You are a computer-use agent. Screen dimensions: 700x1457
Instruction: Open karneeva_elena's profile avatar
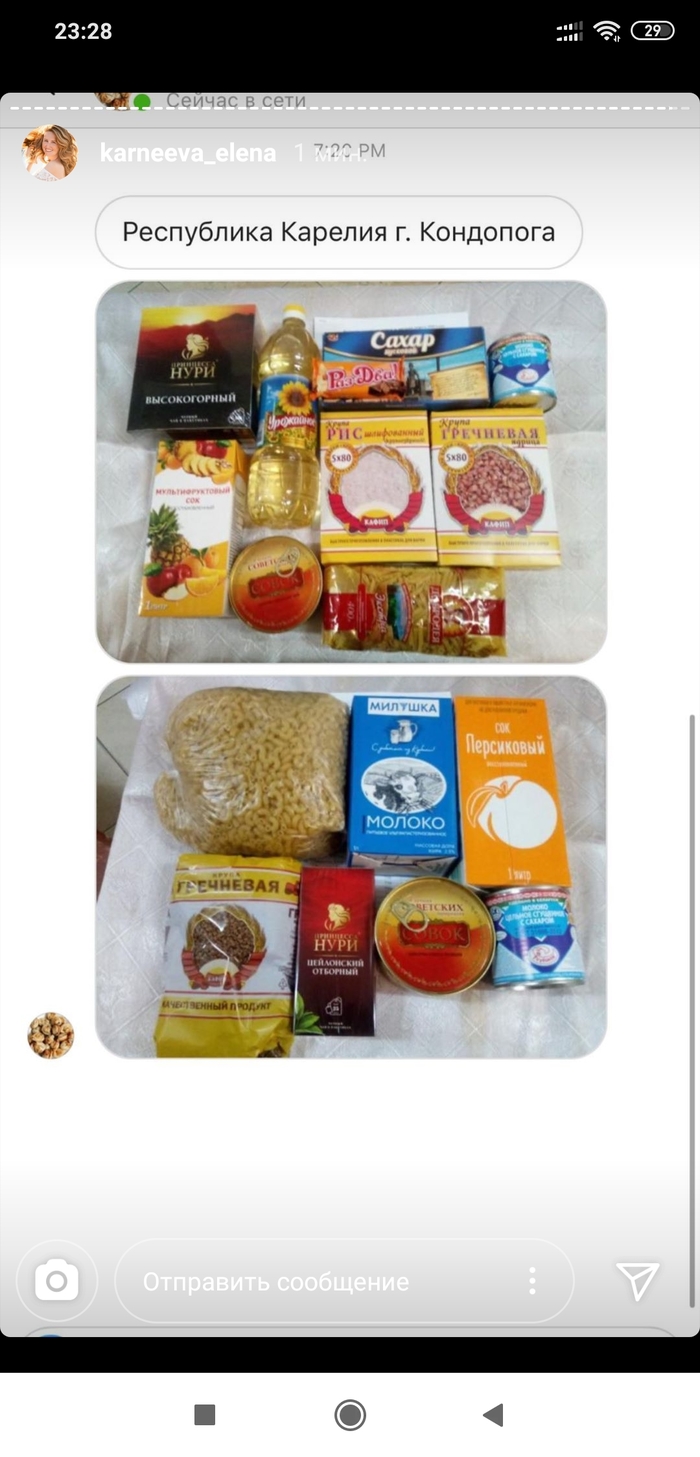[x=49, y=152]
